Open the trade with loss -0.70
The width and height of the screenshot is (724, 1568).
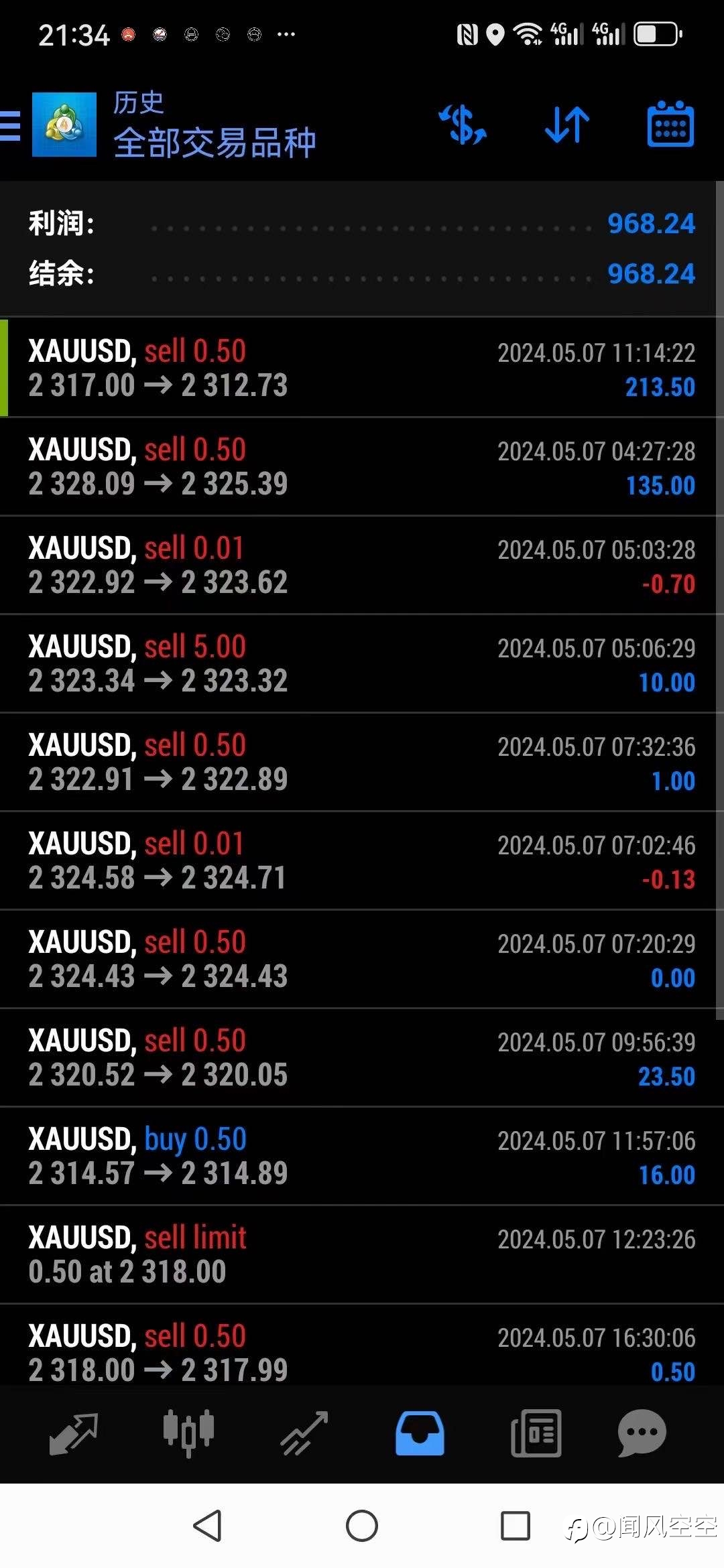pyautogui.click(x=362, y=565)
